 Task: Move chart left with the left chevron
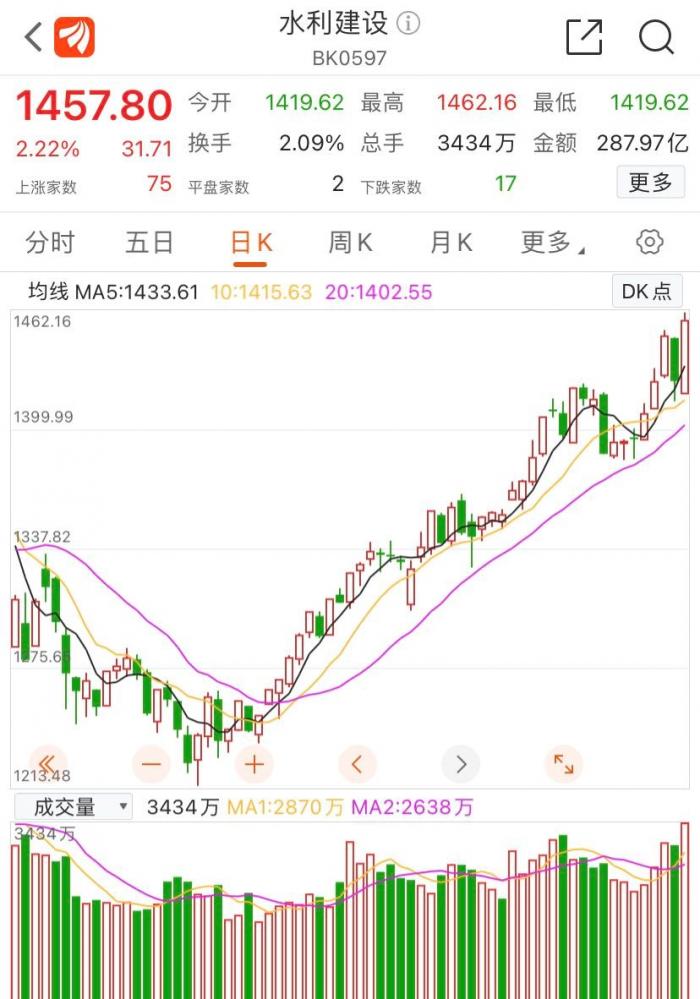click(x=357, y=765)
